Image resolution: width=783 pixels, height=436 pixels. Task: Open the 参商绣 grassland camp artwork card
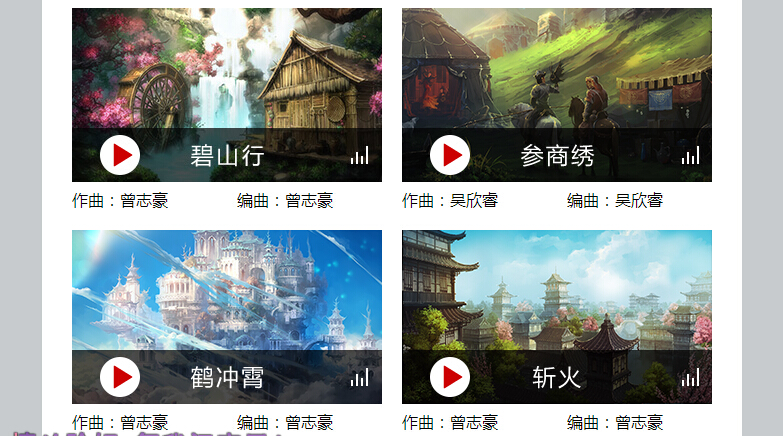tap(557, 68)
